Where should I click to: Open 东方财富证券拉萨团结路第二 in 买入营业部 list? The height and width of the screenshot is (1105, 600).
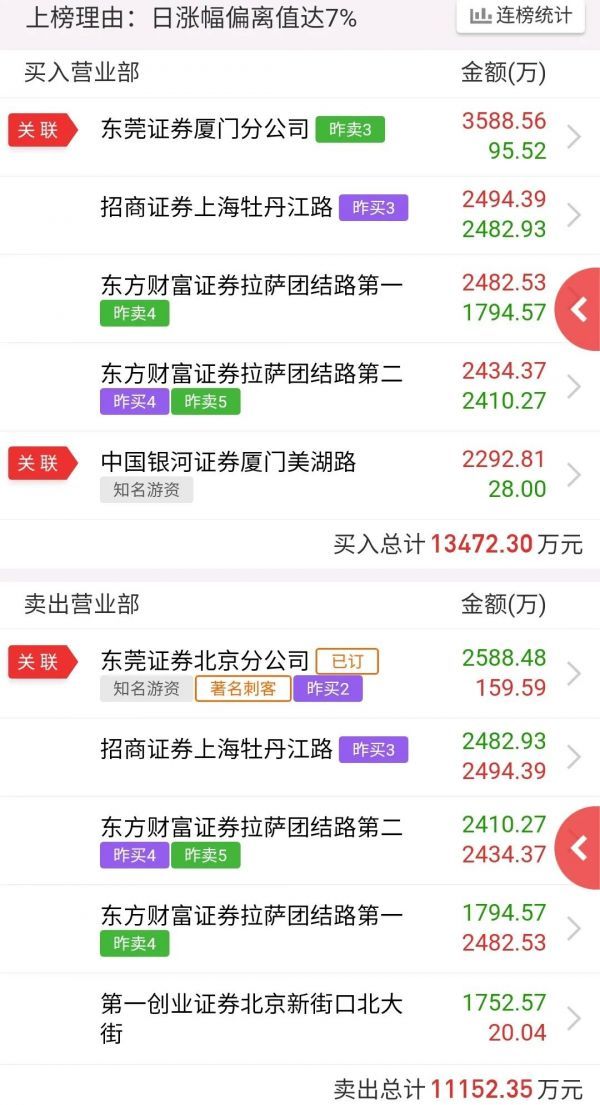300,387
